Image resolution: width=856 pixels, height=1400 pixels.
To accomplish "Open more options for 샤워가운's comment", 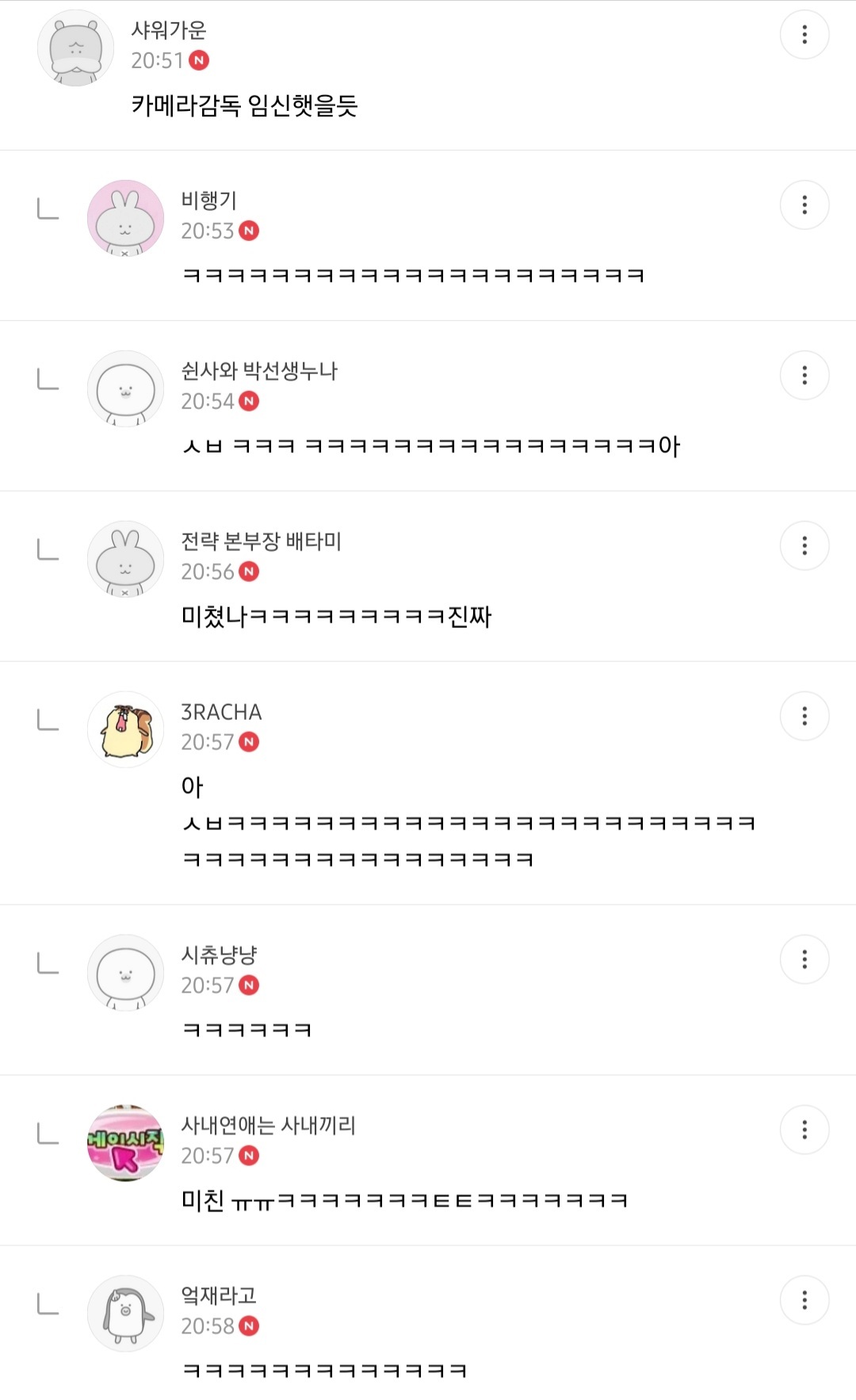I will pyautogui.click(x=804, y=35).
